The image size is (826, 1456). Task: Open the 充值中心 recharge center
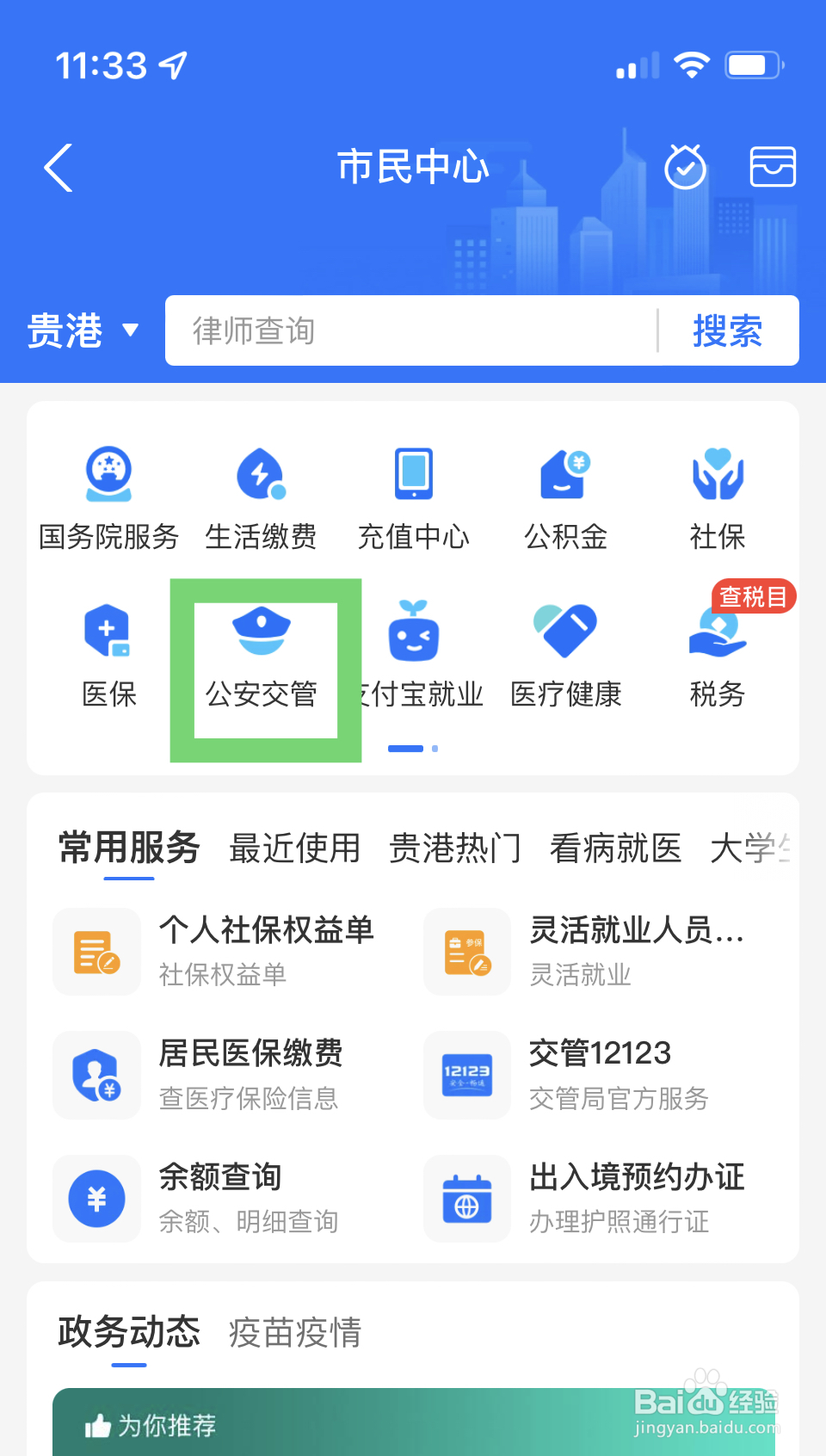tap(414, 495)
